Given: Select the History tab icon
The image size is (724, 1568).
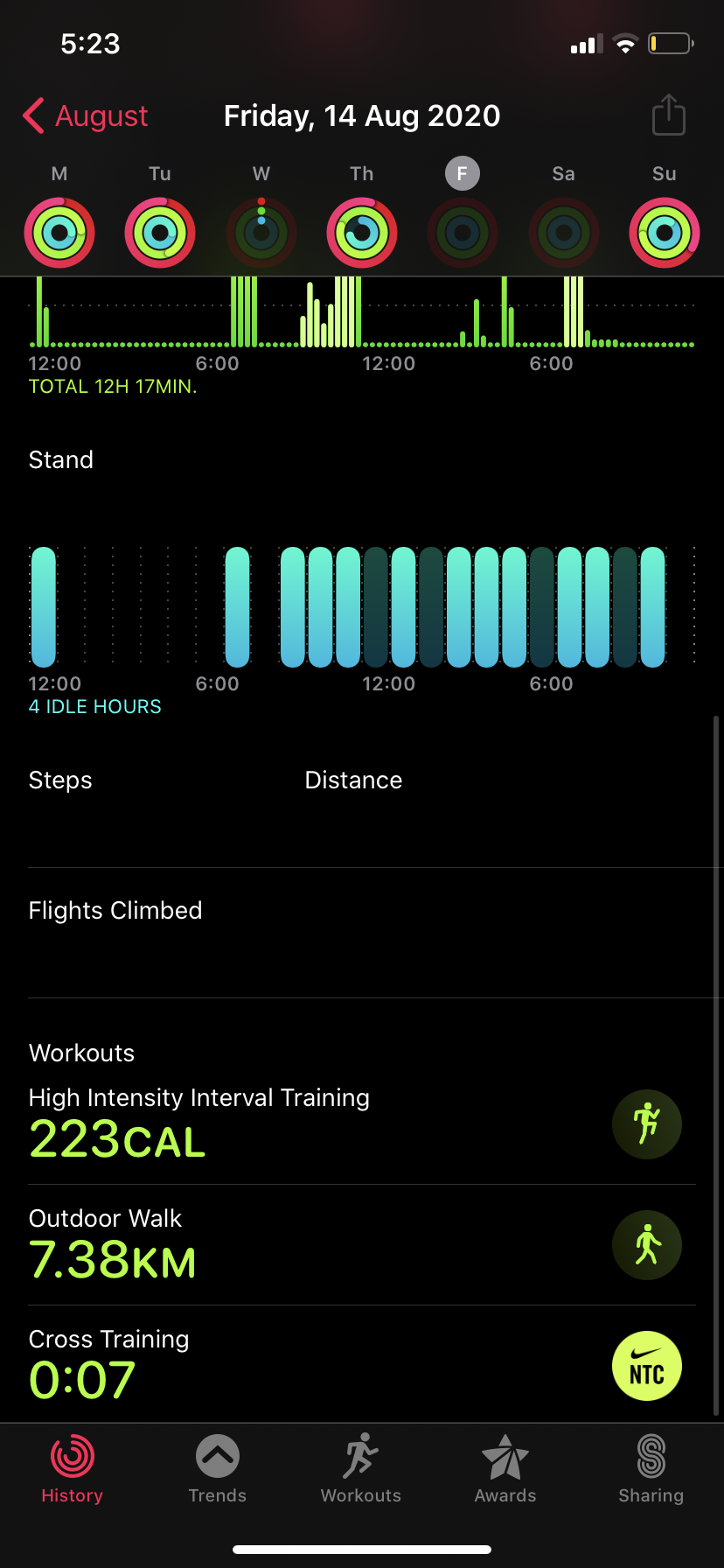Looking at the screenshot, I should [x=72, y=1468].
